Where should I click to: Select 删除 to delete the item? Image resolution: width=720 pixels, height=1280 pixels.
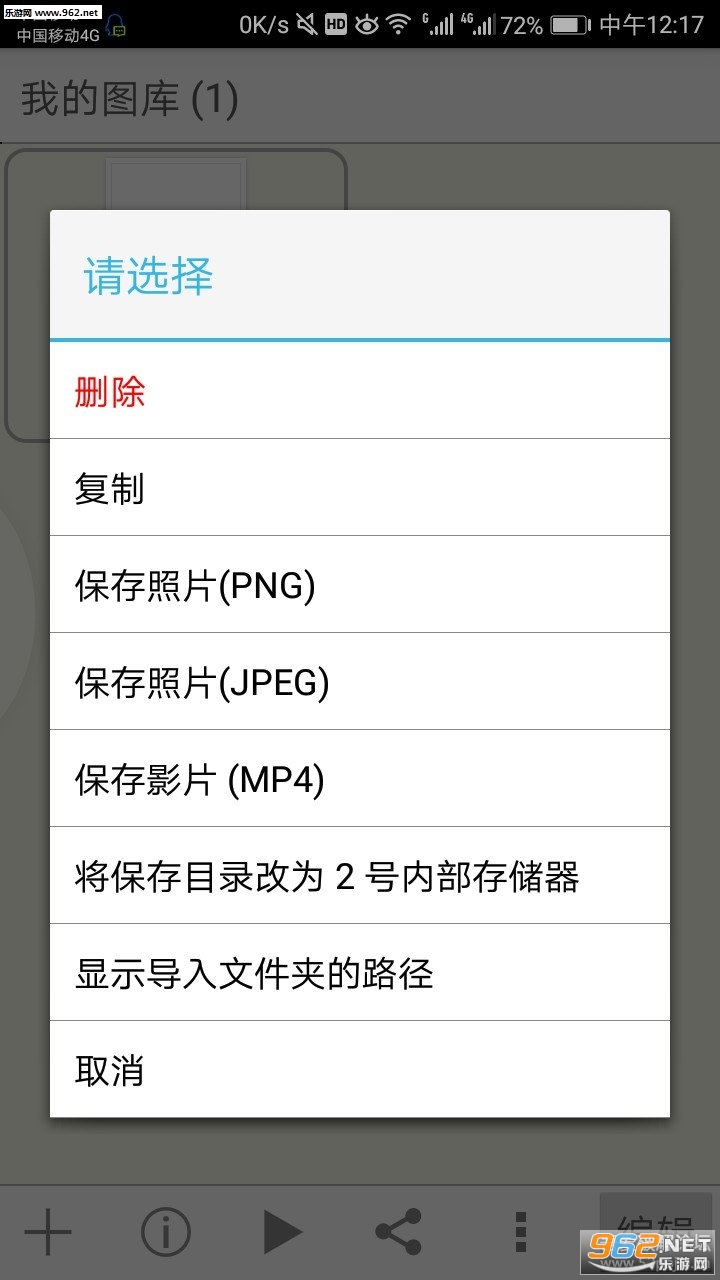coord(358,391)
